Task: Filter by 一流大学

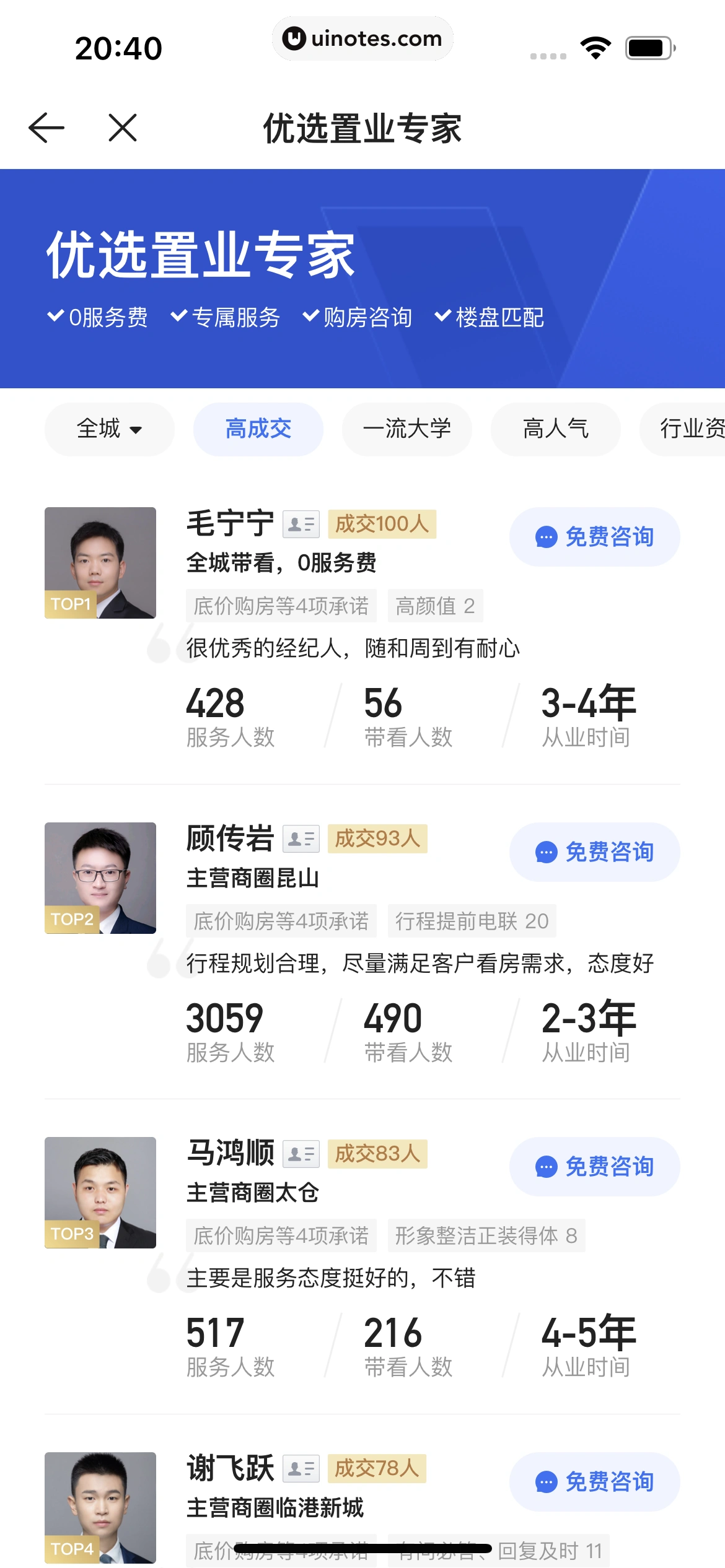Action: [x=406, y=429]
